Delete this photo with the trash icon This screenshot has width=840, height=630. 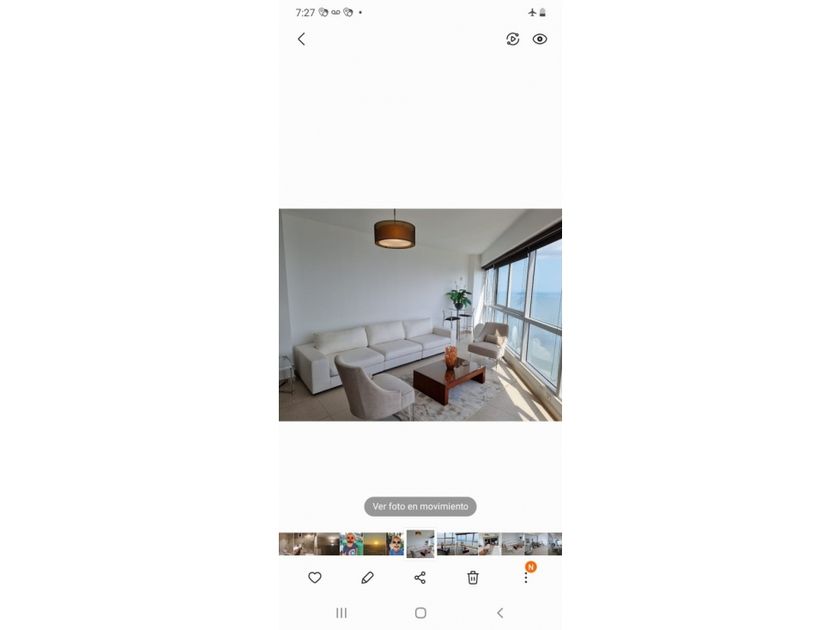tap(472, 578)
